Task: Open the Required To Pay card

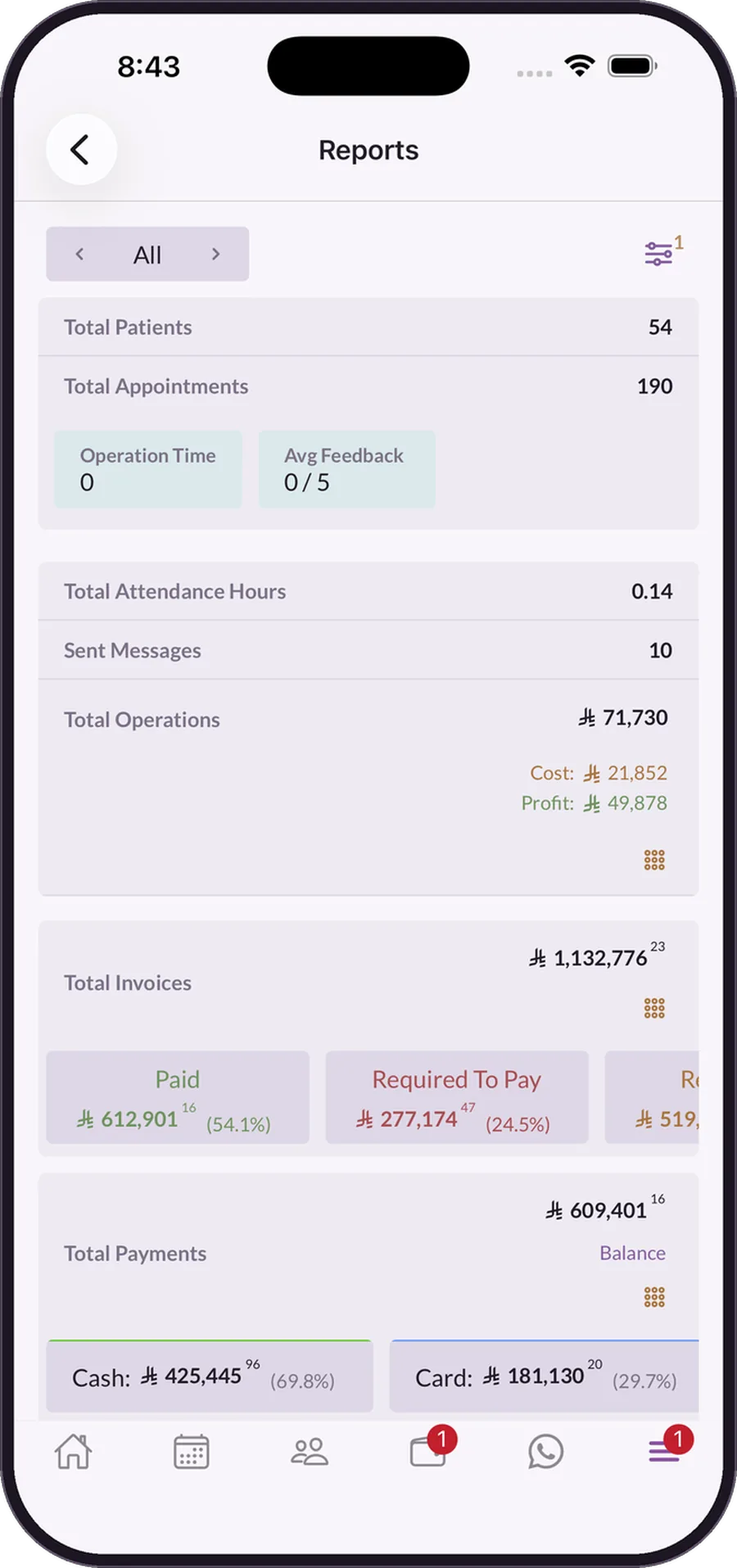Action: pos(457,1097)
